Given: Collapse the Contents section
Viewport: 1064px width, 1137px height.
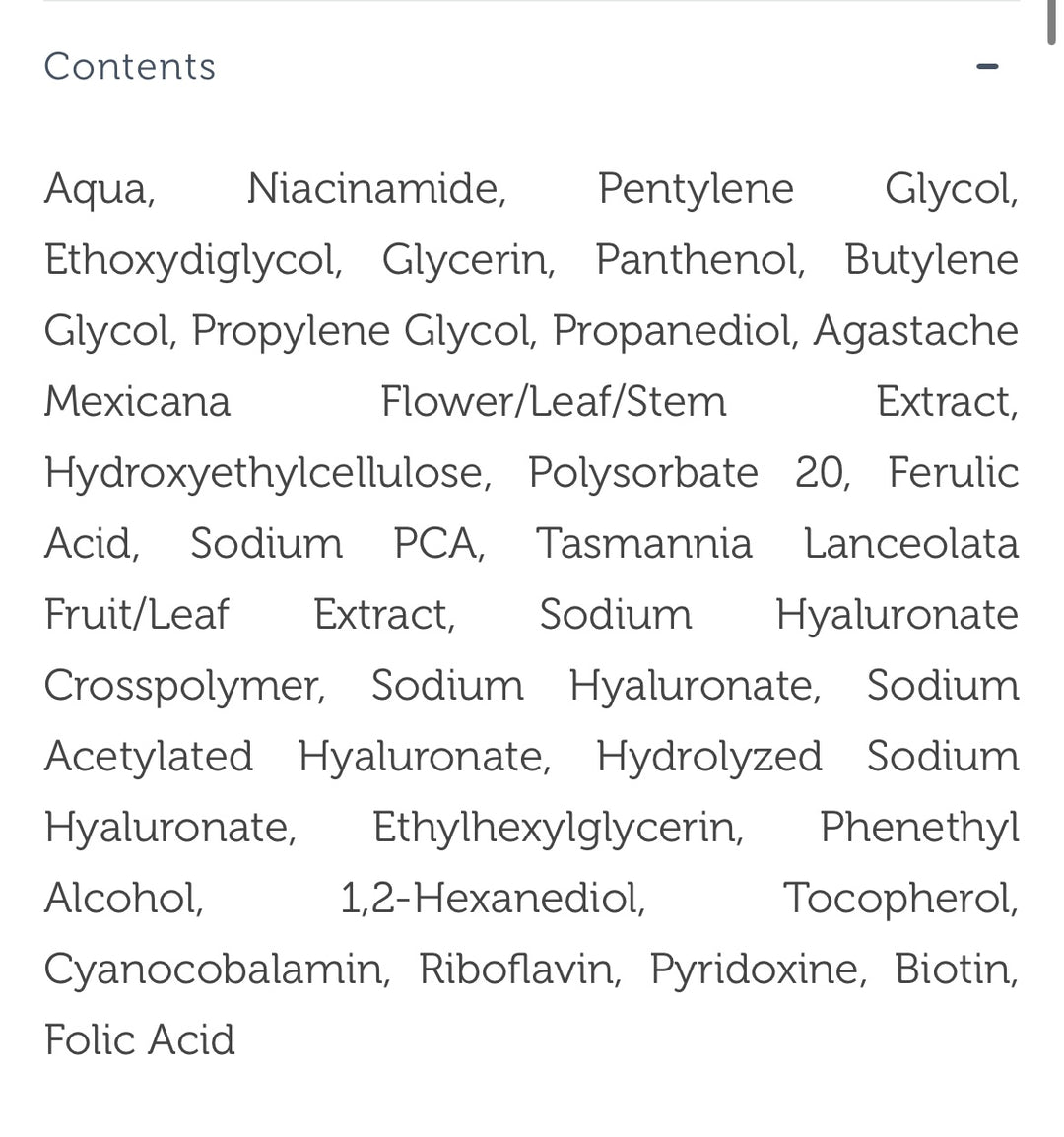Looking at the screenshot, I should pos(986,67).
